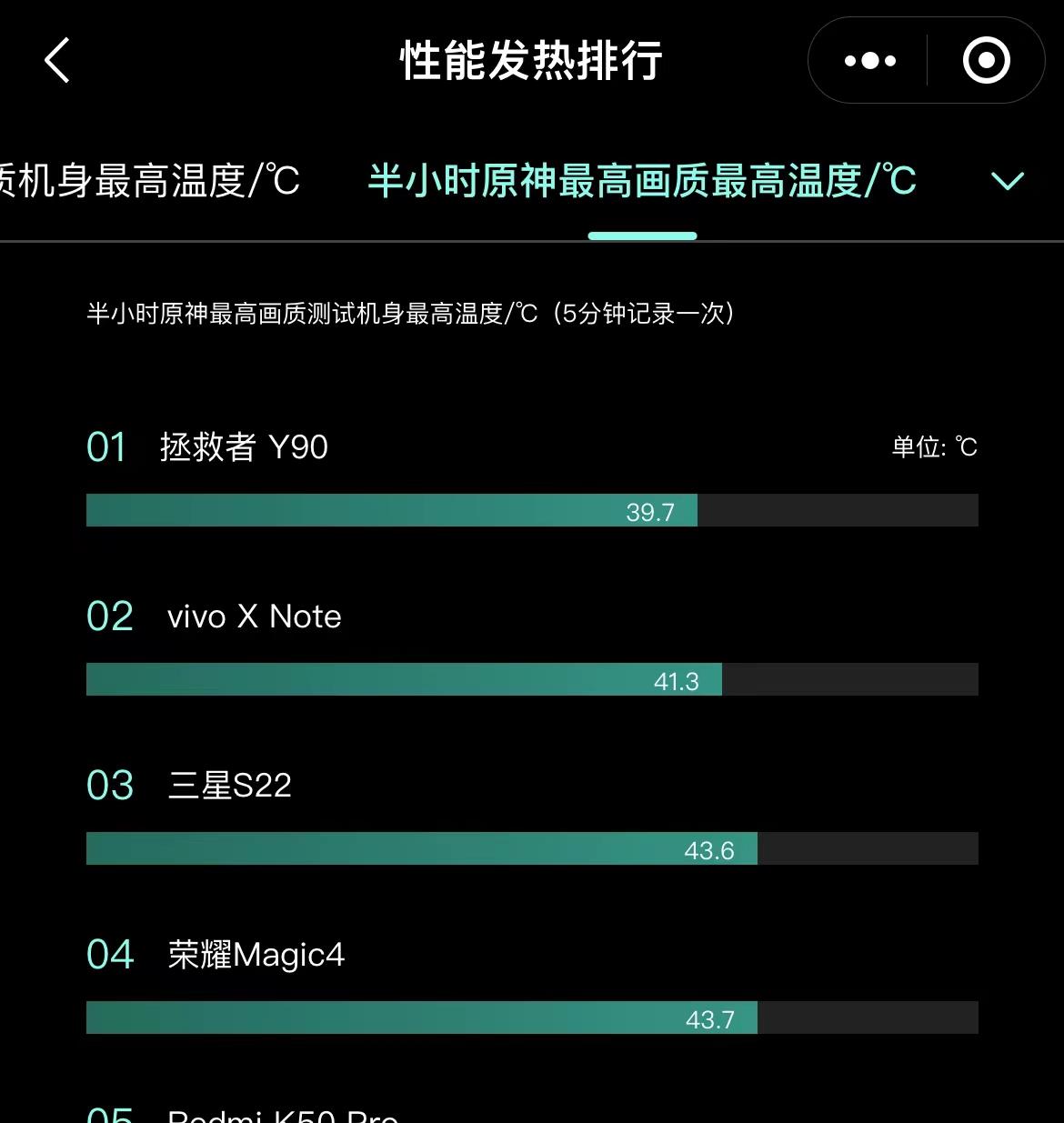
Task: Click ranking number 01
Action: pos(108,447)
